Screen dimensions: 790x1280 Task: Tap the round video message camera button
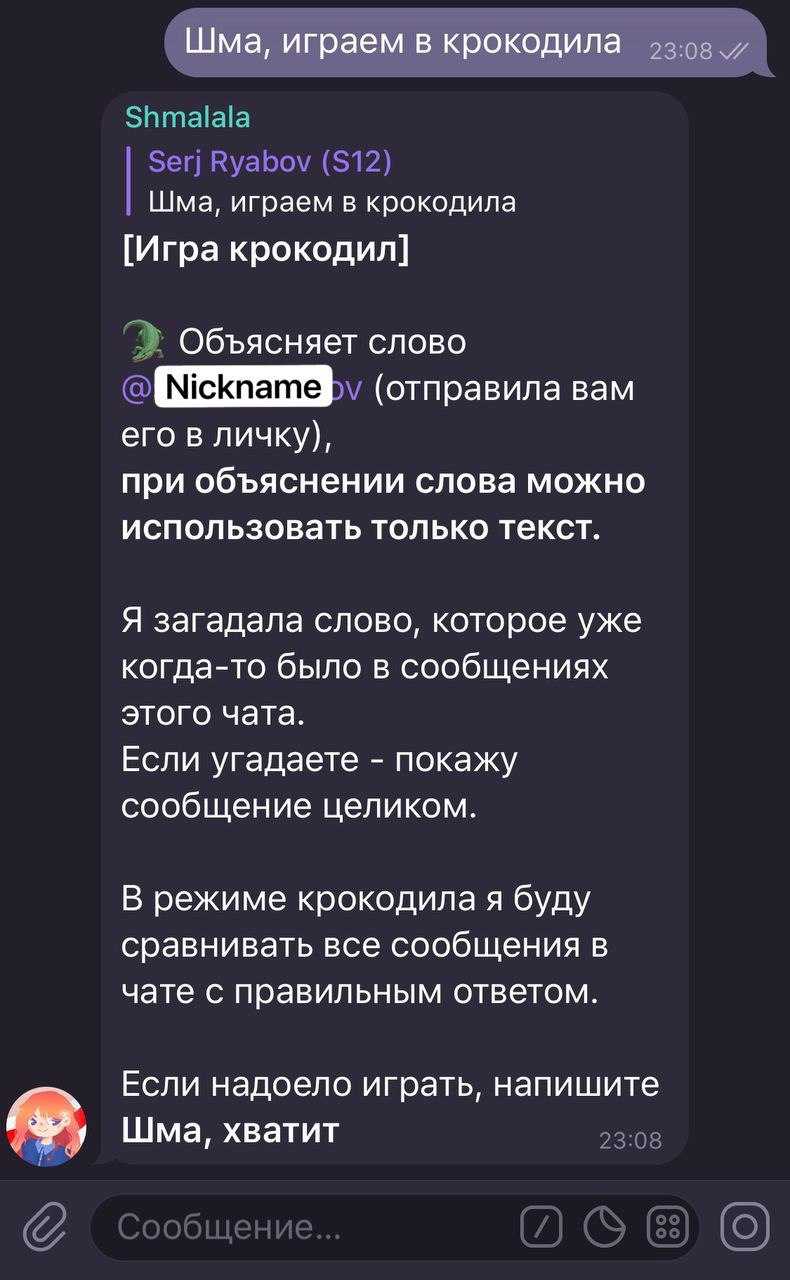pyautogui.click(x=745, y=1227)
